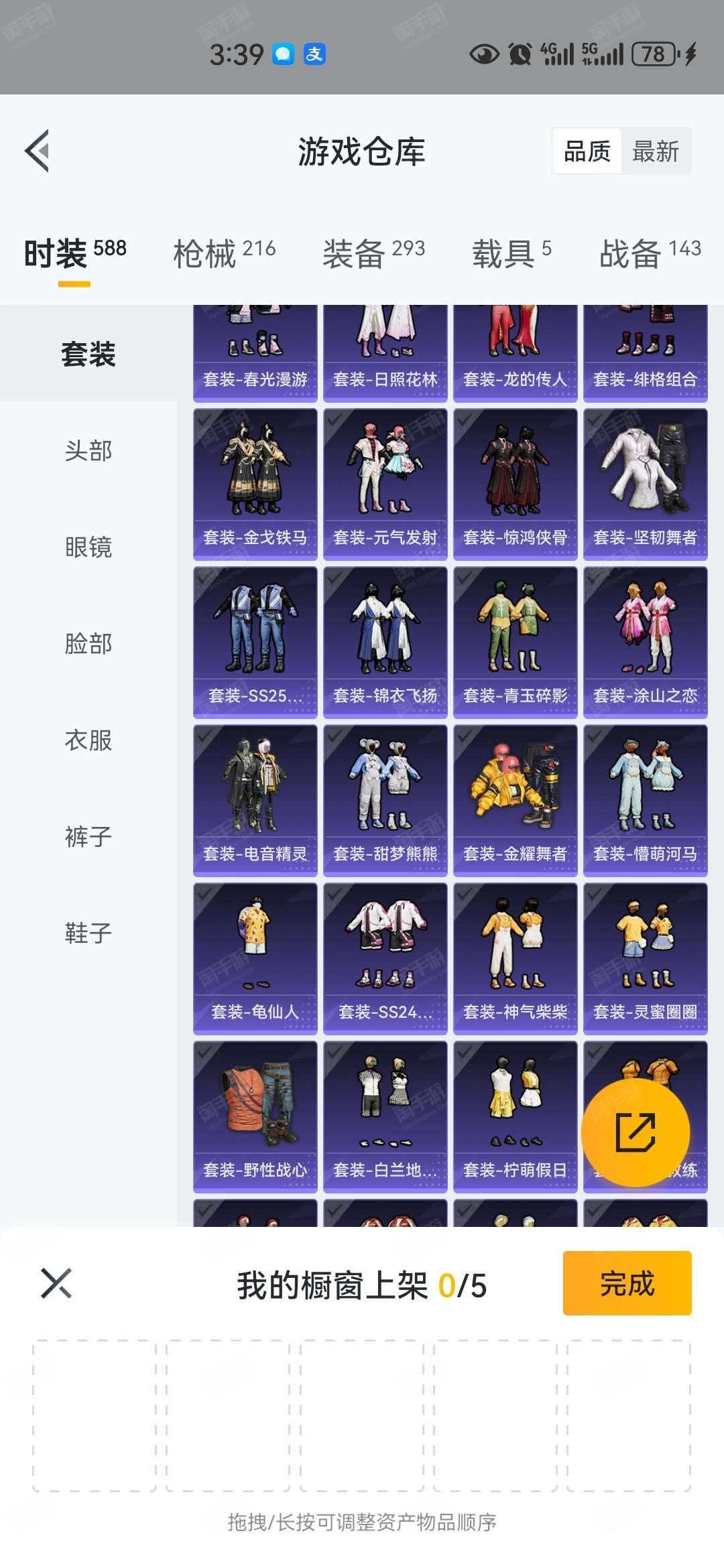Sort warehouse by 最新
The height and width of the screenshot is (1568, 724).
coord(655,151)
